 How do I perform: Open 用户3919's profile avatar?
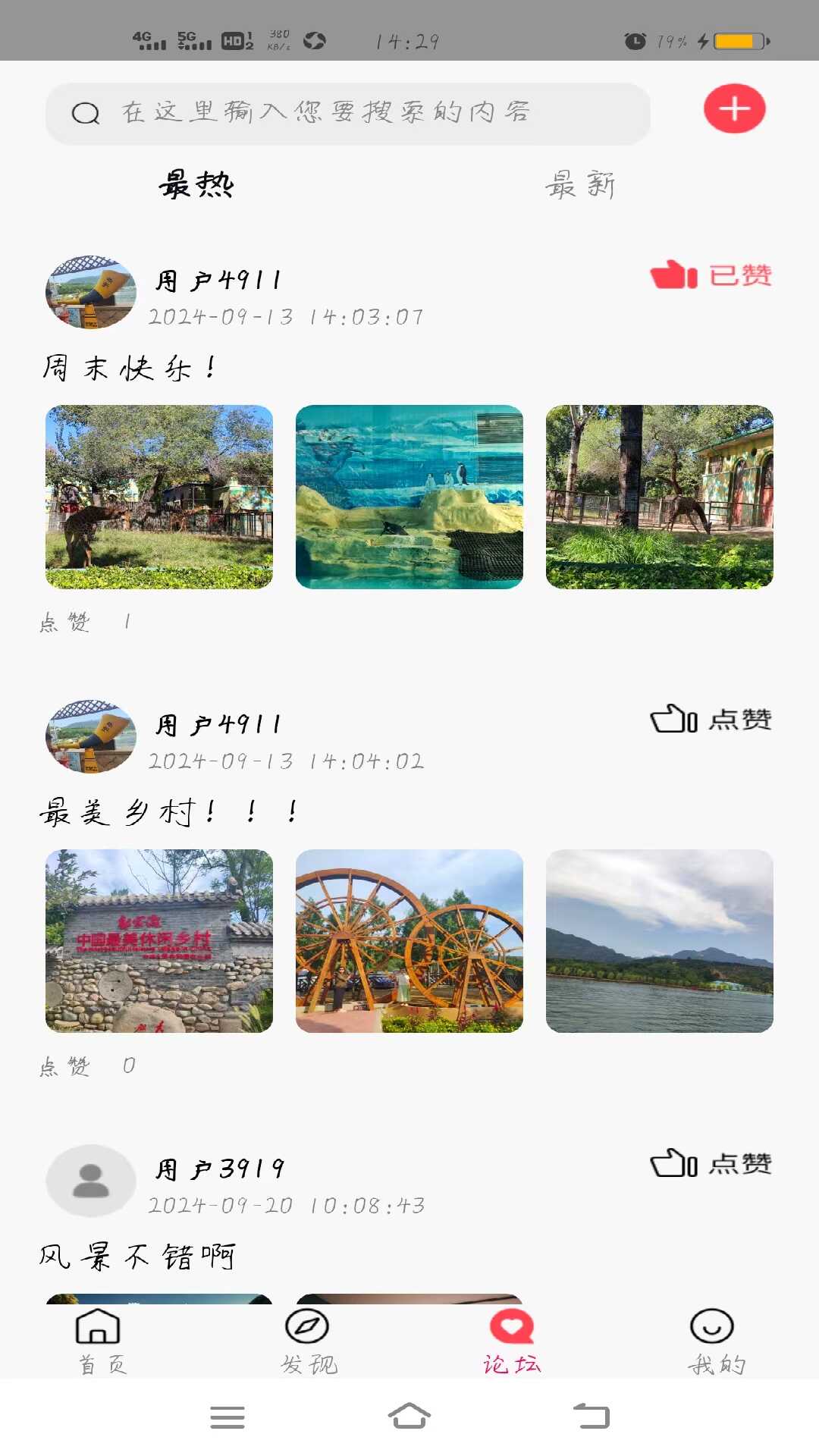(x=91, y=1181)
